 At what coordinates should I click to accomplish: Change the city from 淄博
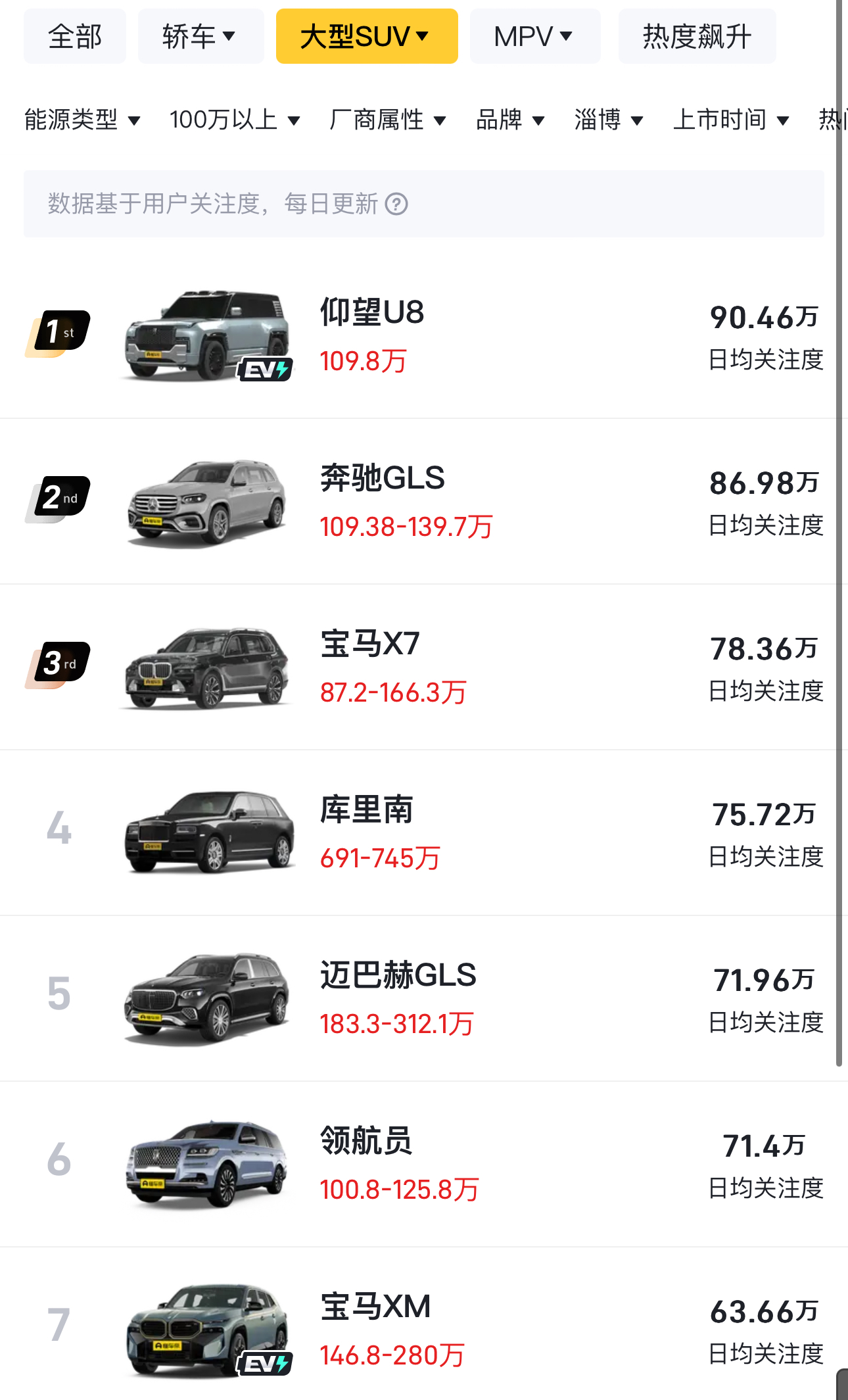(609, 120)
